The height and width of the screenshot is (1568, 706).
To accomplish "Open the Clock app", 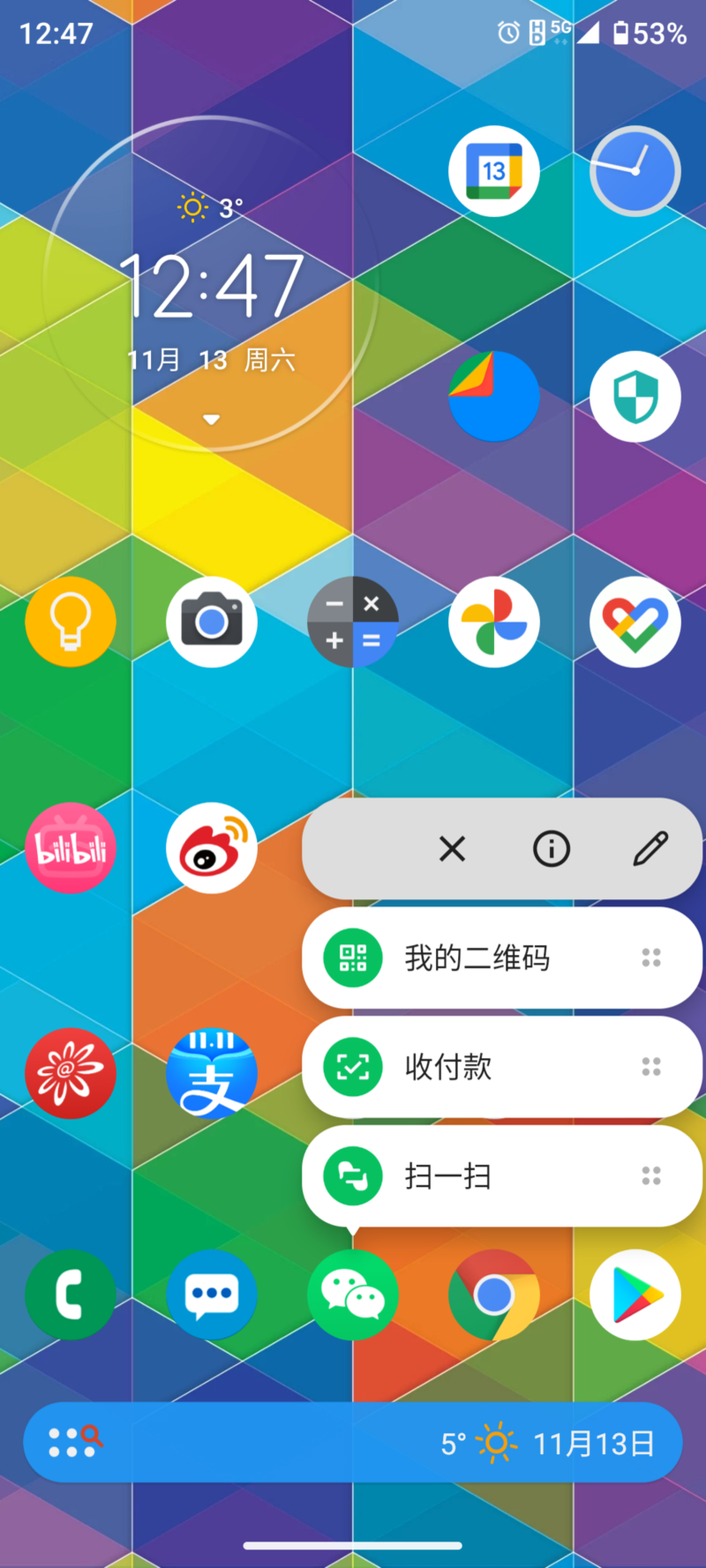I will [x=635, y=170].
